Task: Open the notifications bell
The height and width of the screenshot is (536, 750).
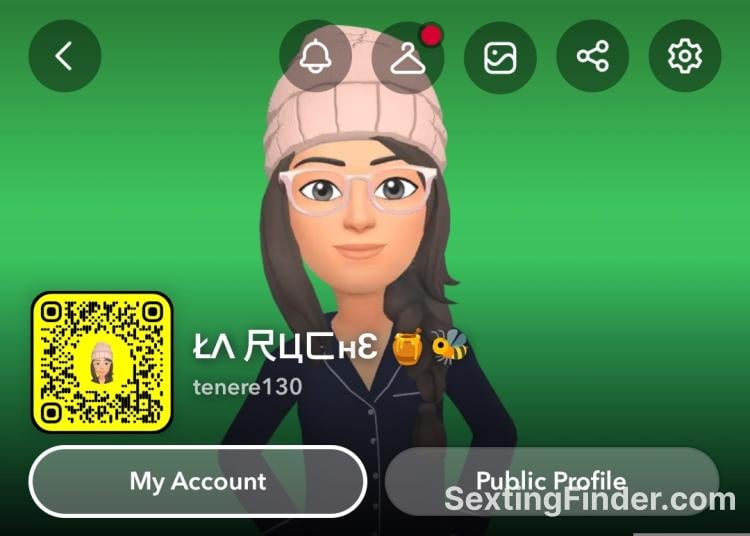Action: pyautogui.click(x=315, y=56)
